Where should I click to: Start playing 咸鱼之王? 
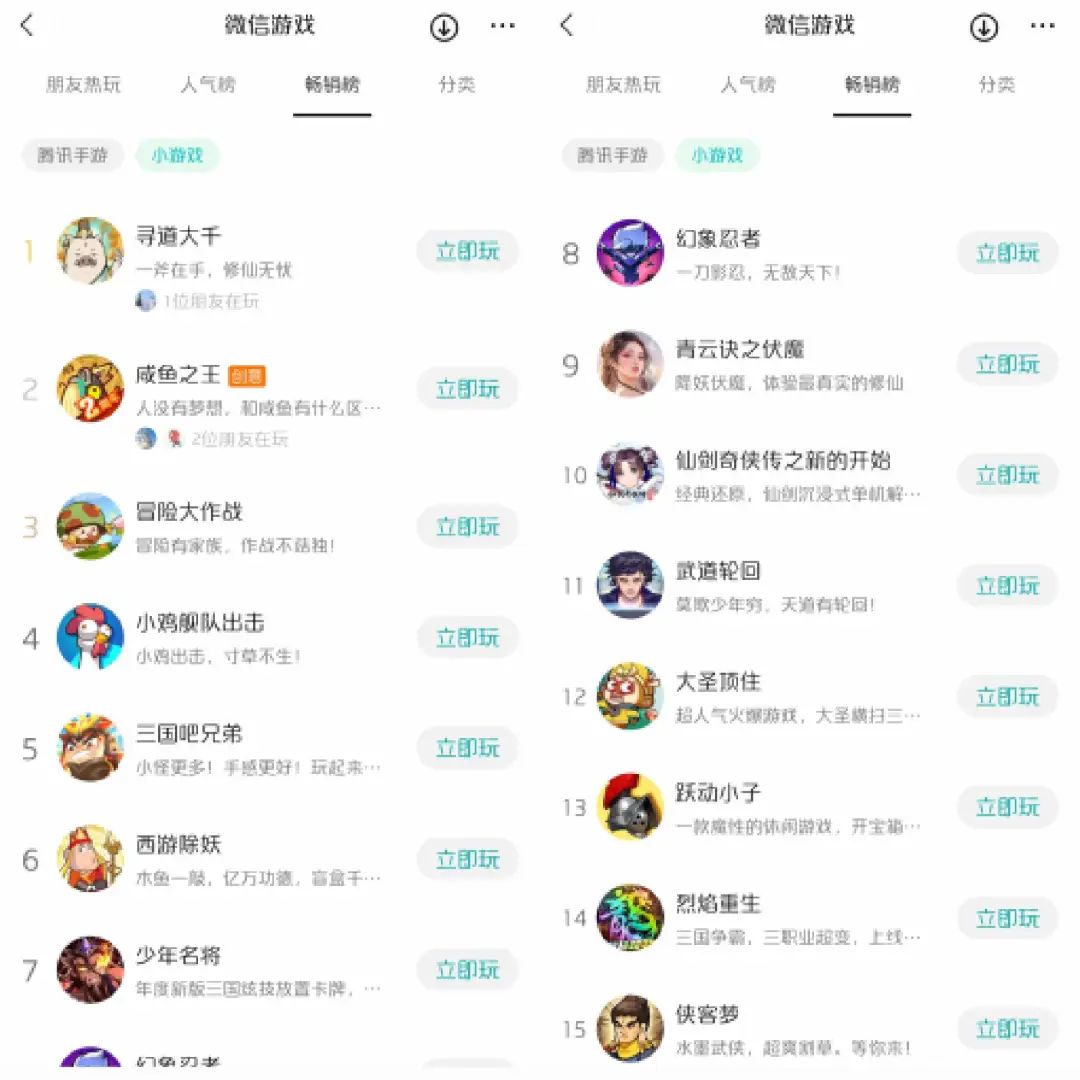point(468,389)
